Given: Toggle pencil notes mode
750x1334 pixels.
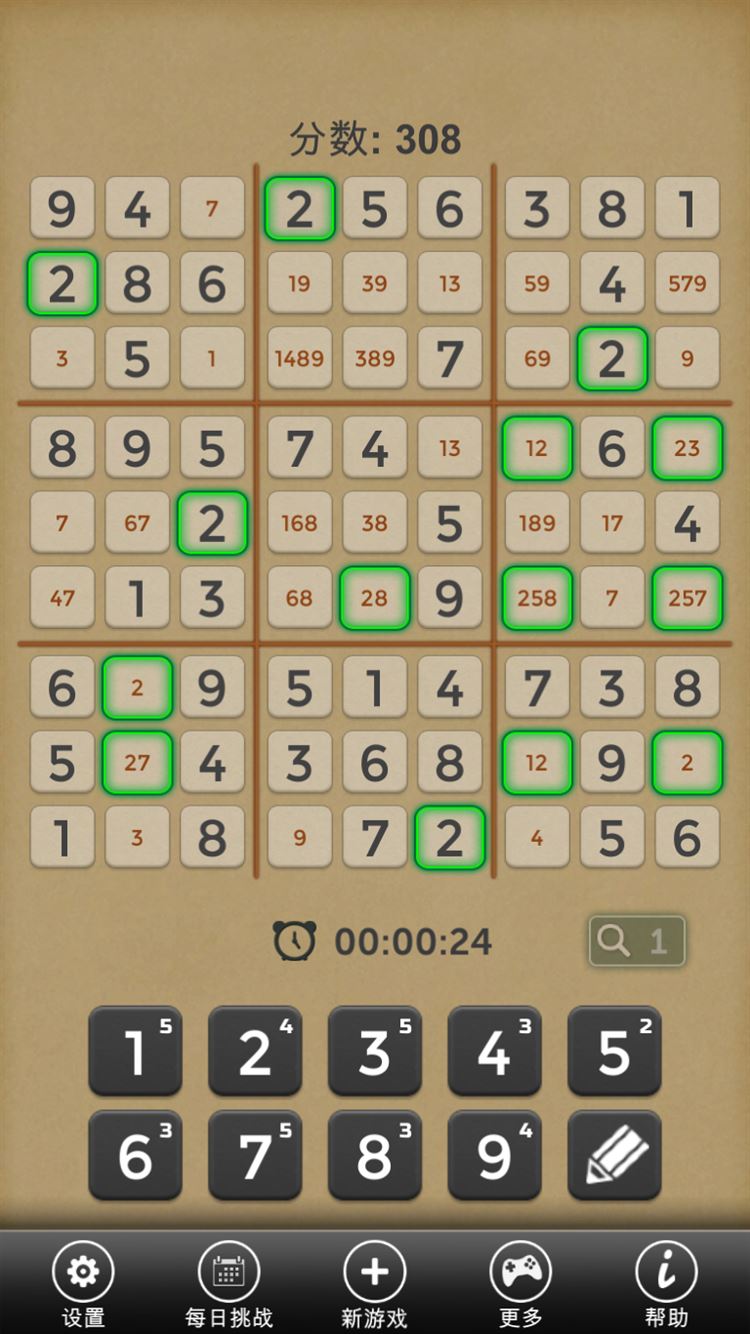Looking at the screenshot, I should 614,1155.
